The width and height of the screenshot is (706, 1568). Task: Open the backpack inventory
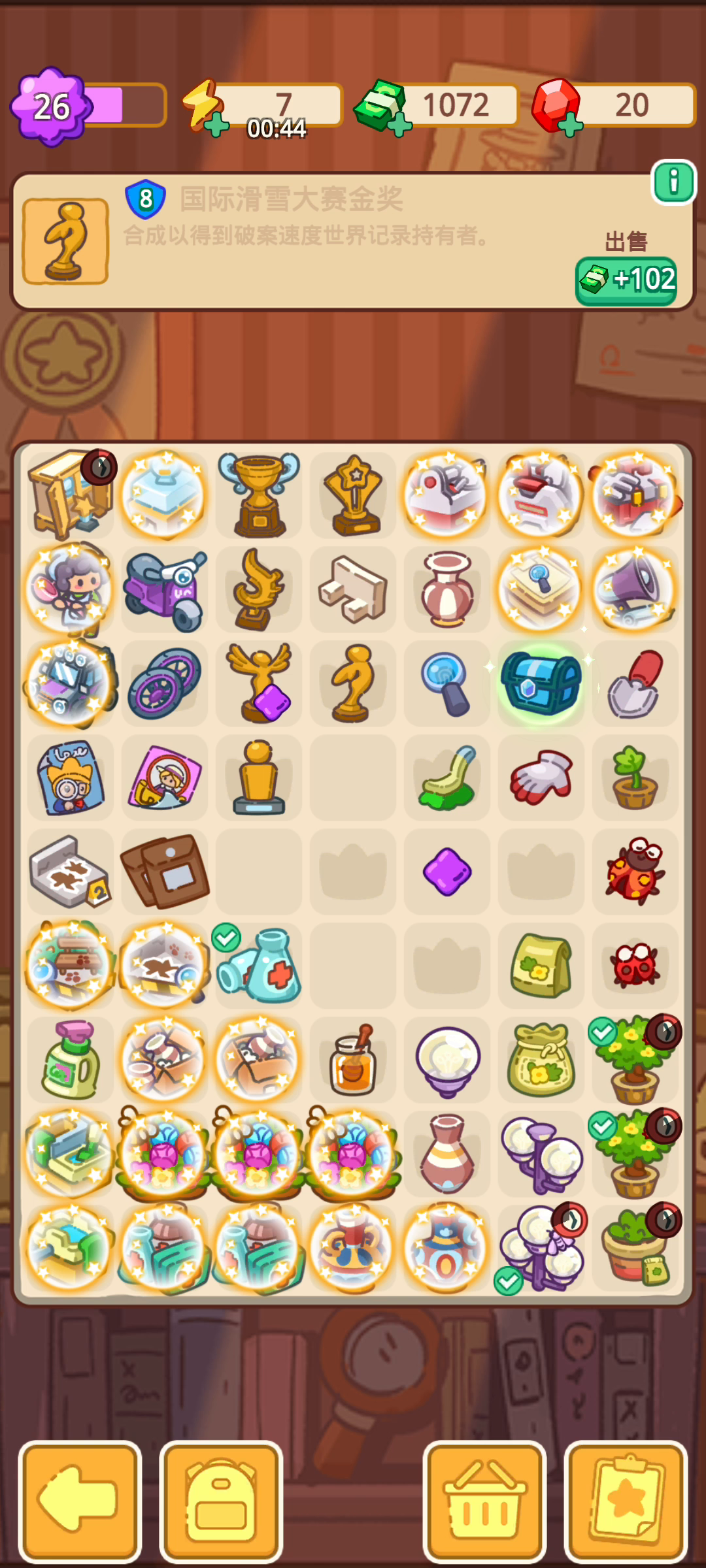pyautogui.click(x=221, y=1500)
